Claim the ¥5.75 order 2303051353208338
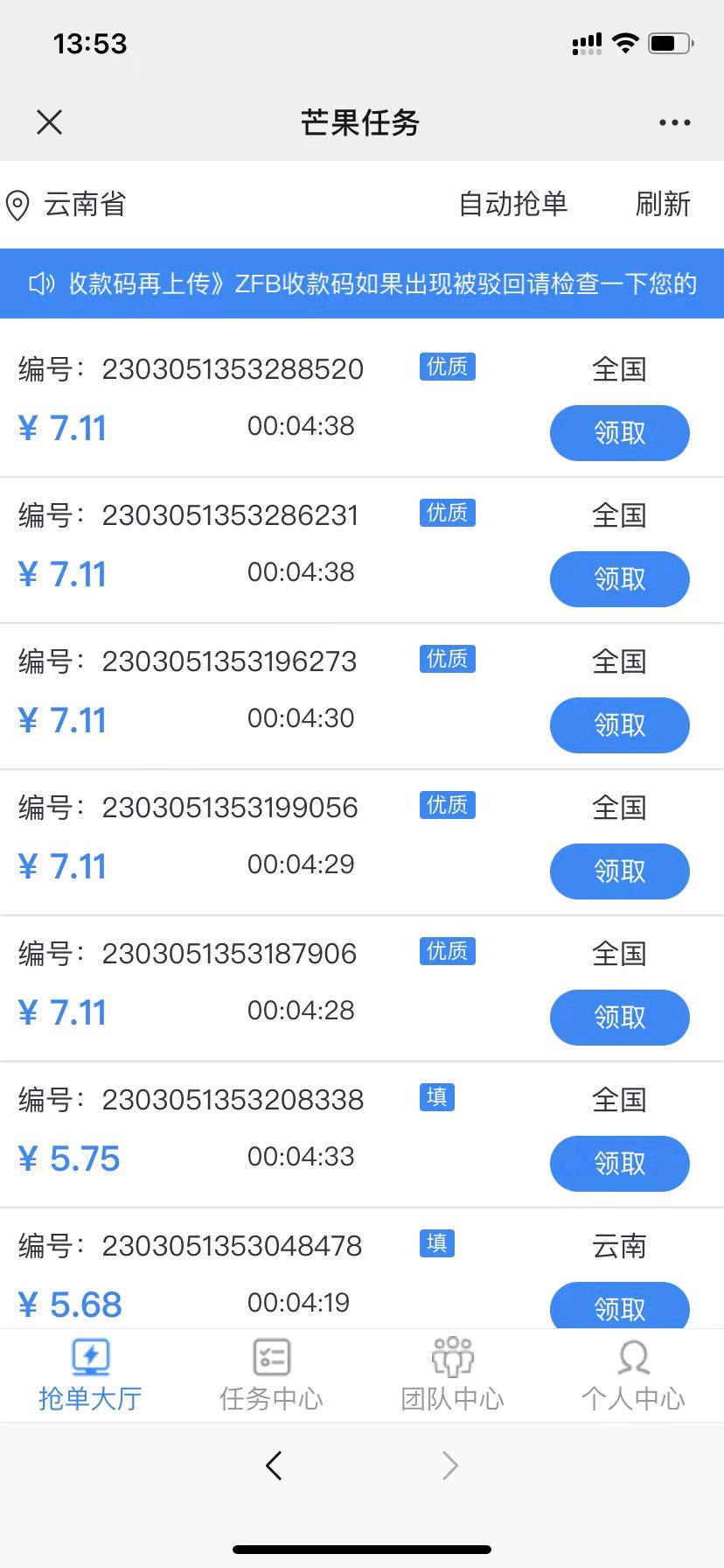This screenshot has height=1568, width=724. (619, 1164)
